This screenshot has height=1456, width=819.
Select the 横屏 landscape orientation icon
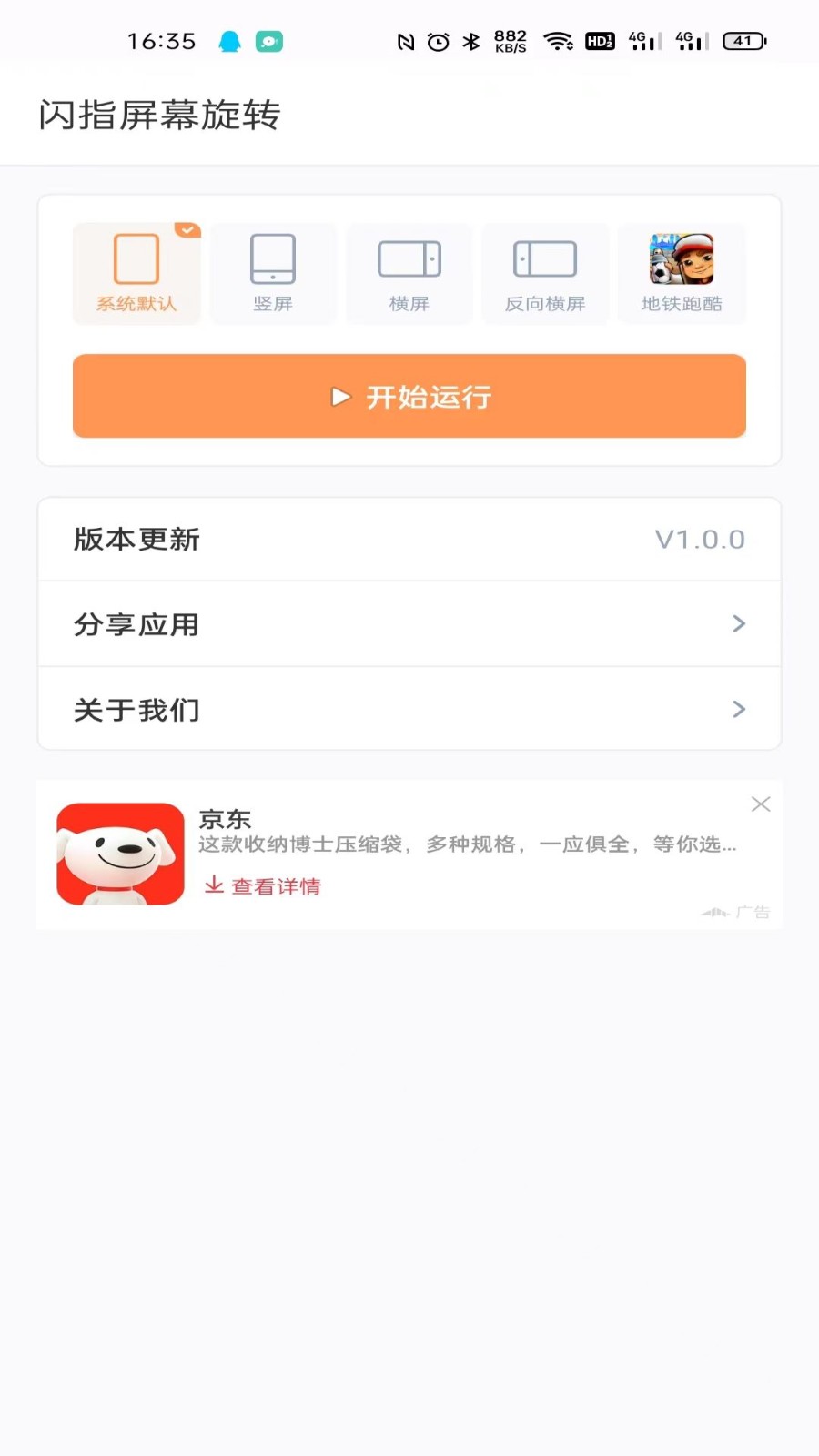[x=409, y=259]
